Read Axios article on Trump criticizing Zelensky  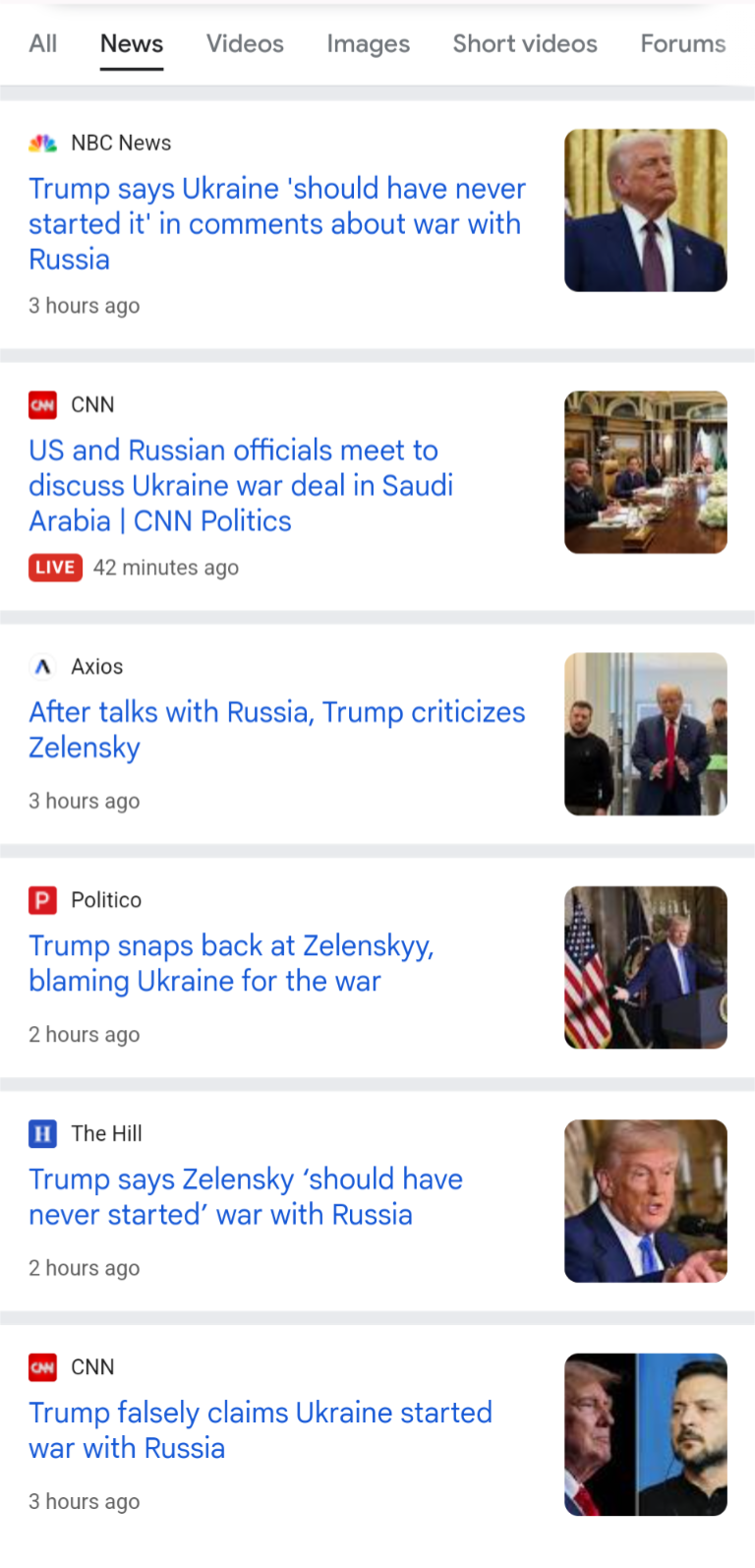pos(276,729)
